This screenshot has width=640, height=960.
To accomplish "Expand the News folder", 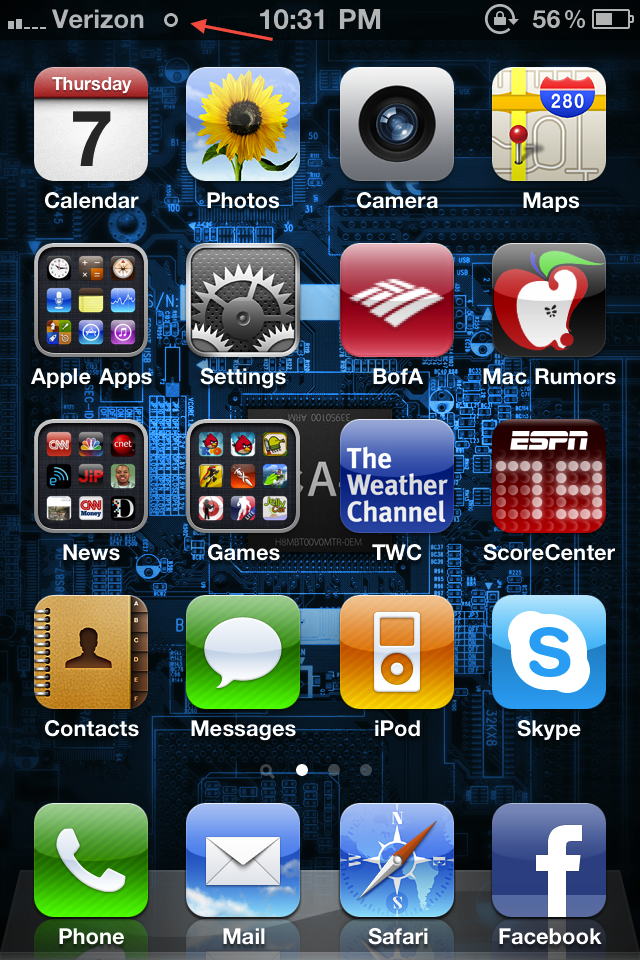I will tap(91, 477).
